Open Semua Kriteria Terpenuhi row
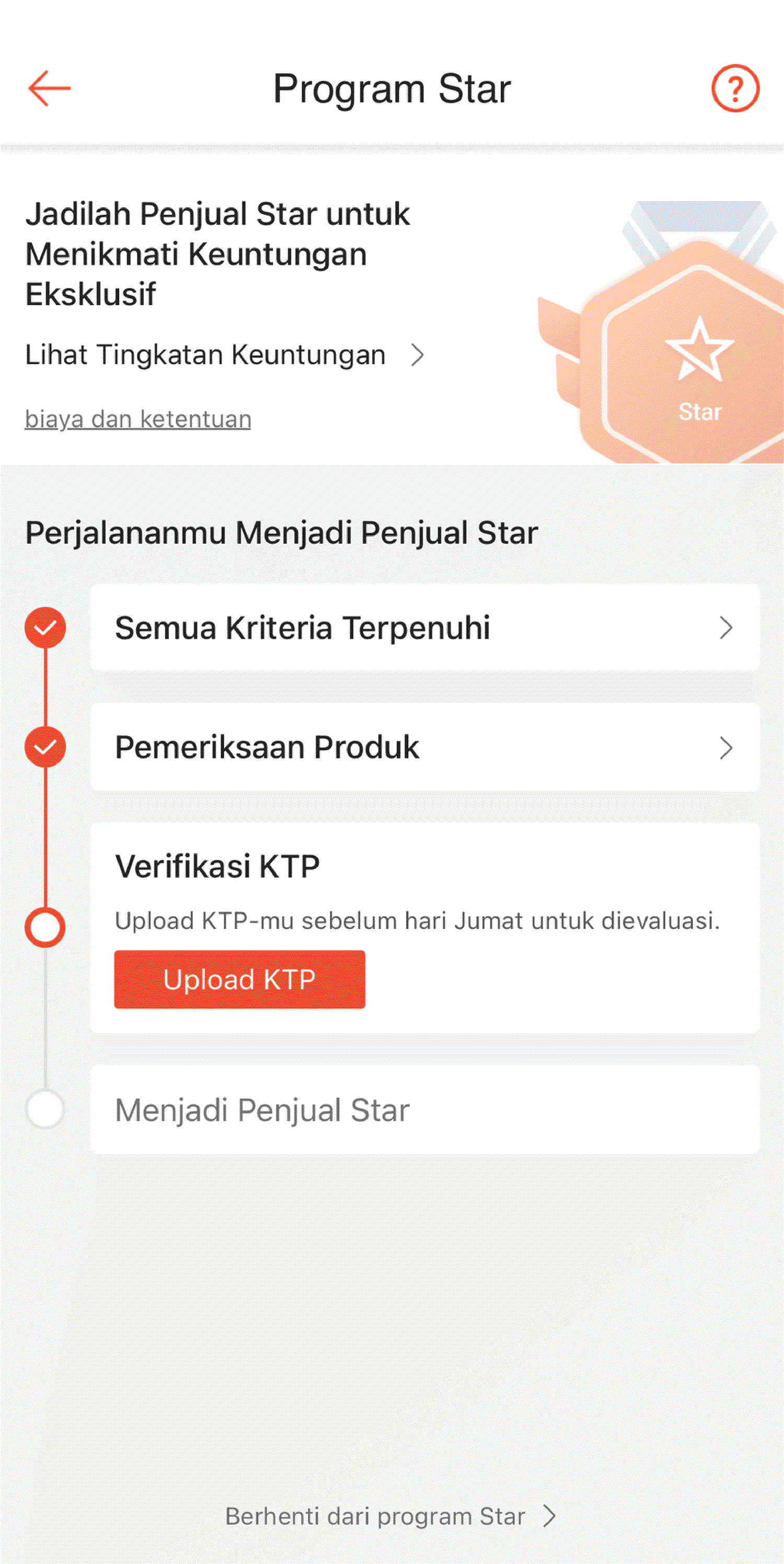 coord(424,628)
